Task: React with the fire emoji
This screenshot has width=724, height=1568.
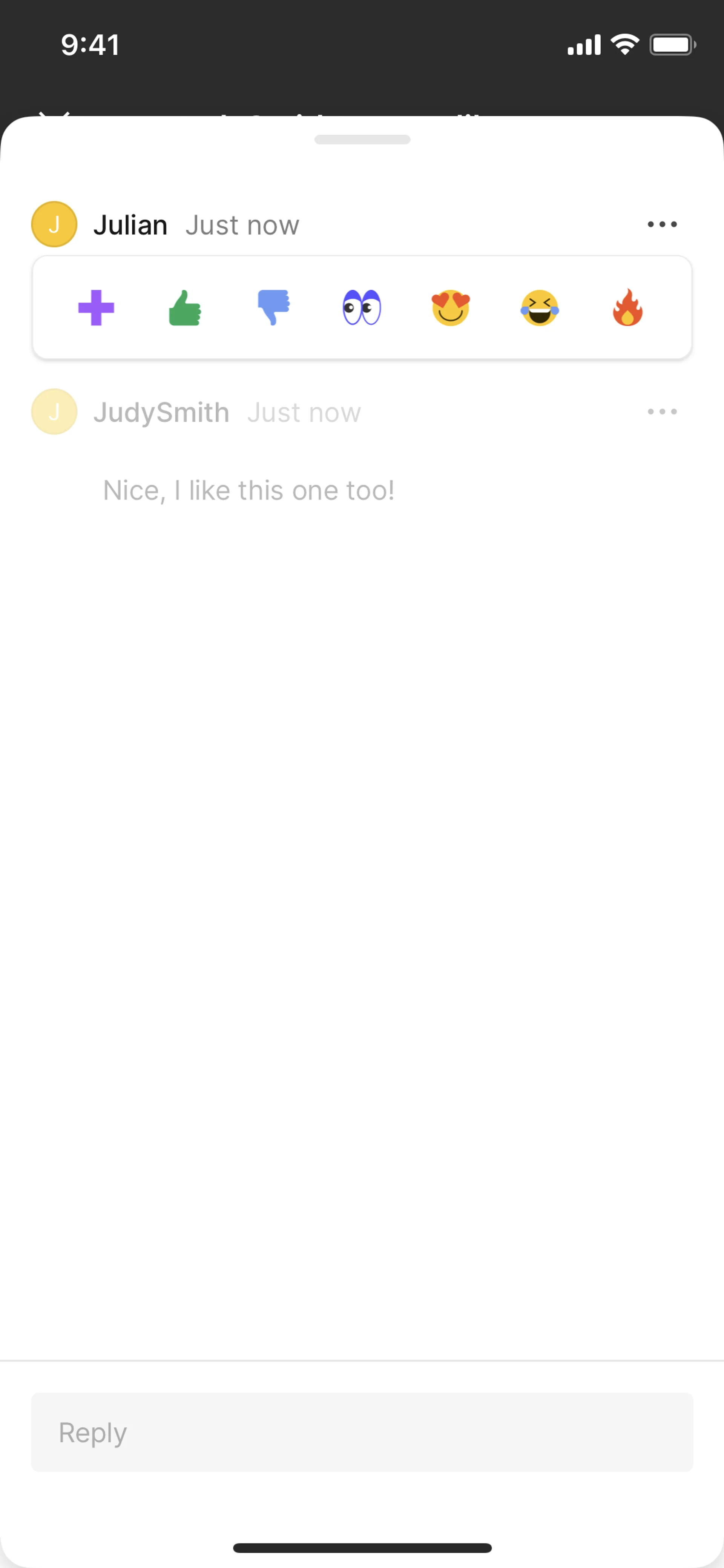Action: tap(627, 307)
